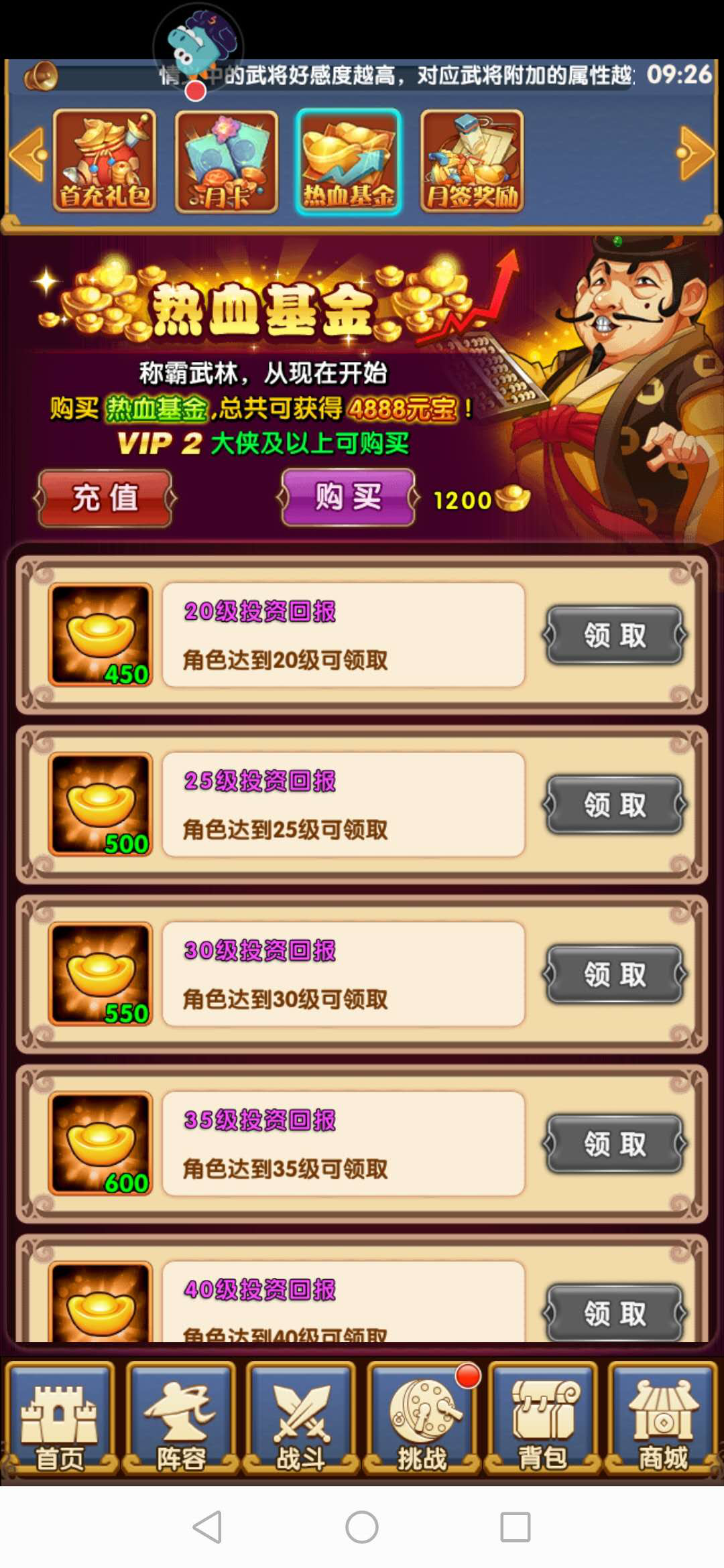
Task: Open the 挑战 challenge tab
Action: [422, 1417]
